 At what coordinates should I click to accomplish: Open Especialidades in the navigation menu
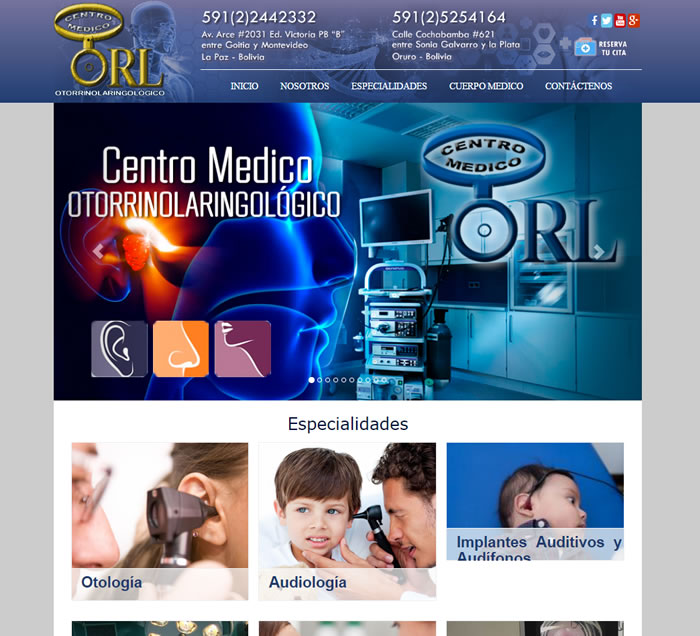[389, 86]
